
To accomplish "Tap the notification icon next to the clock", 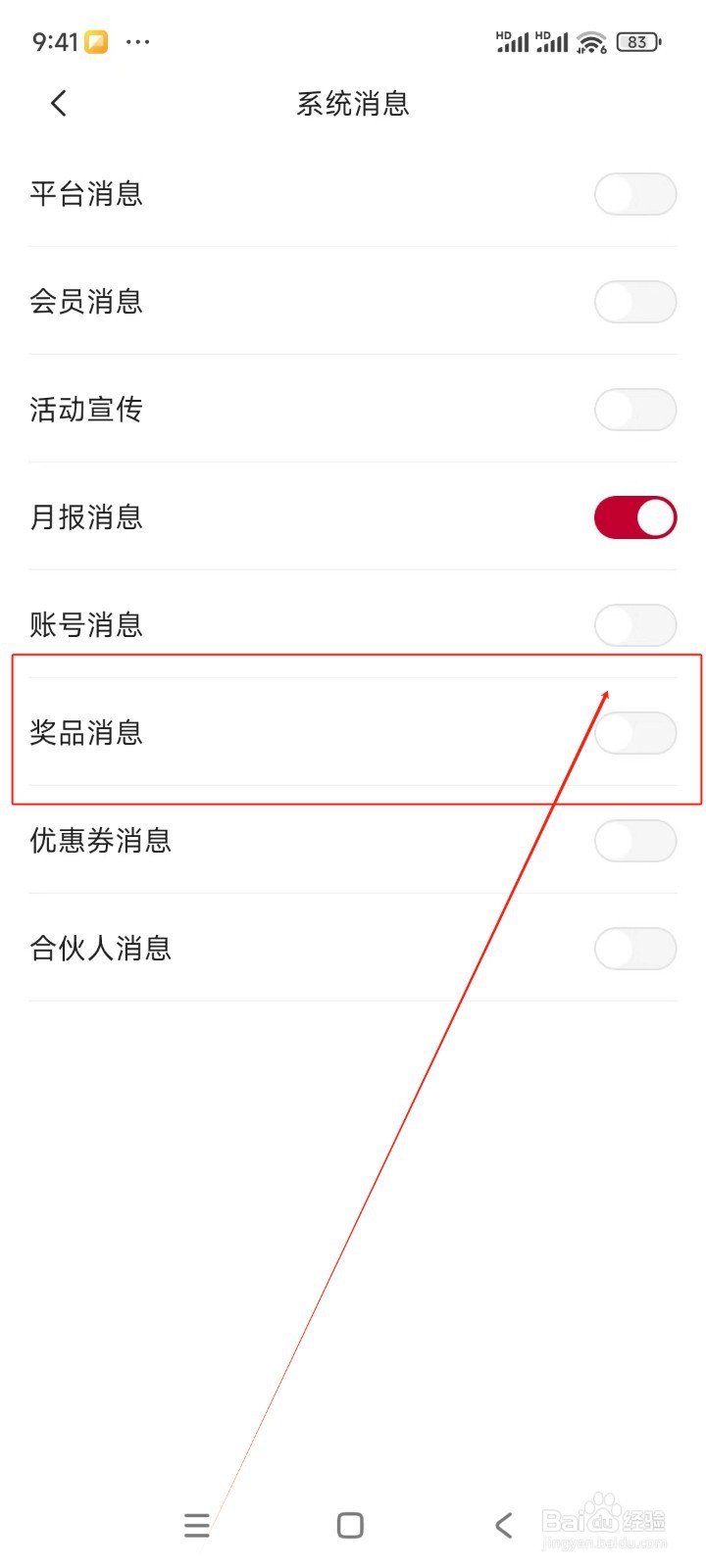I will [98, 41].
